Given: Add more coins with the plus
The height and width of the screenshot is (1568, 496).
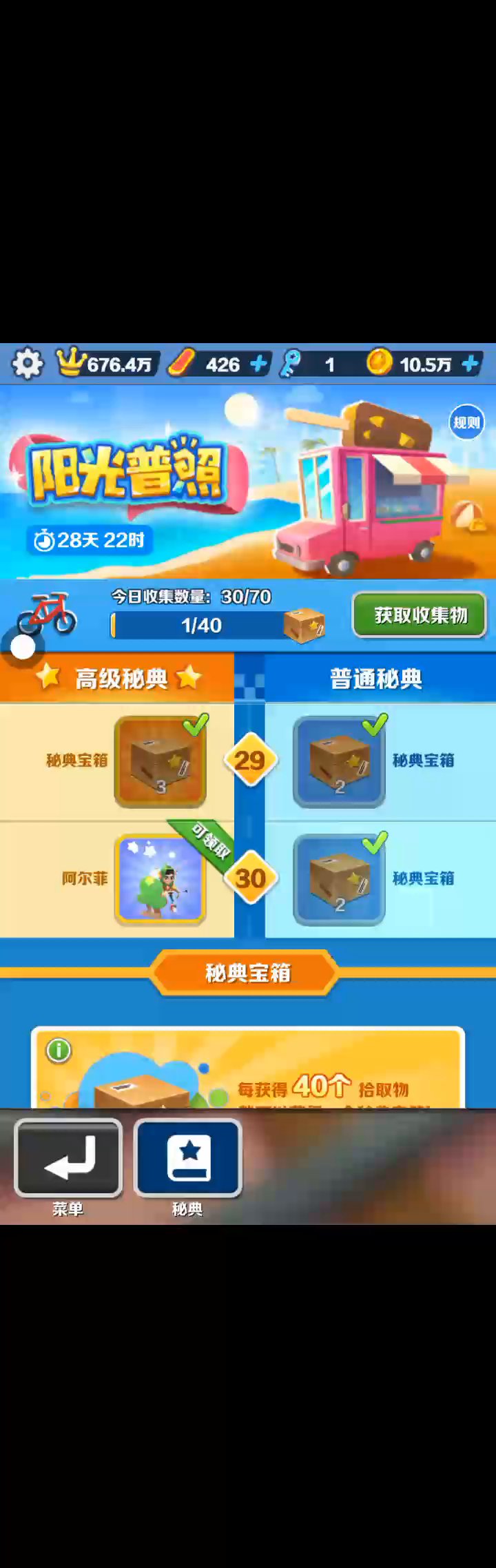Looking at the screenshot, I should pyautogui.click(x=471, y=364).
